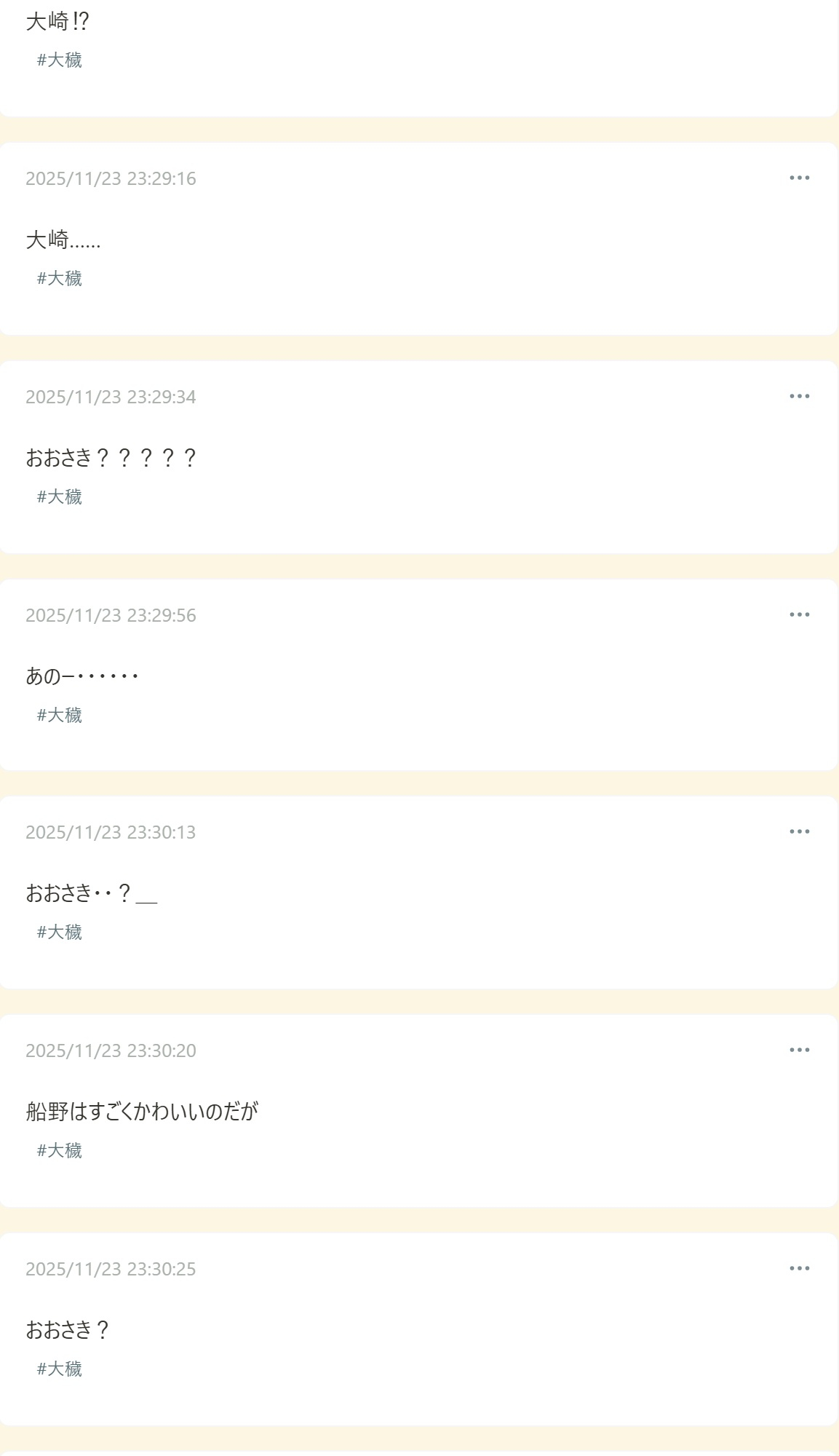Open overflow menu on the 23:30:20 post
The width and height of the screenshot is (839, 1456).
799,1050
